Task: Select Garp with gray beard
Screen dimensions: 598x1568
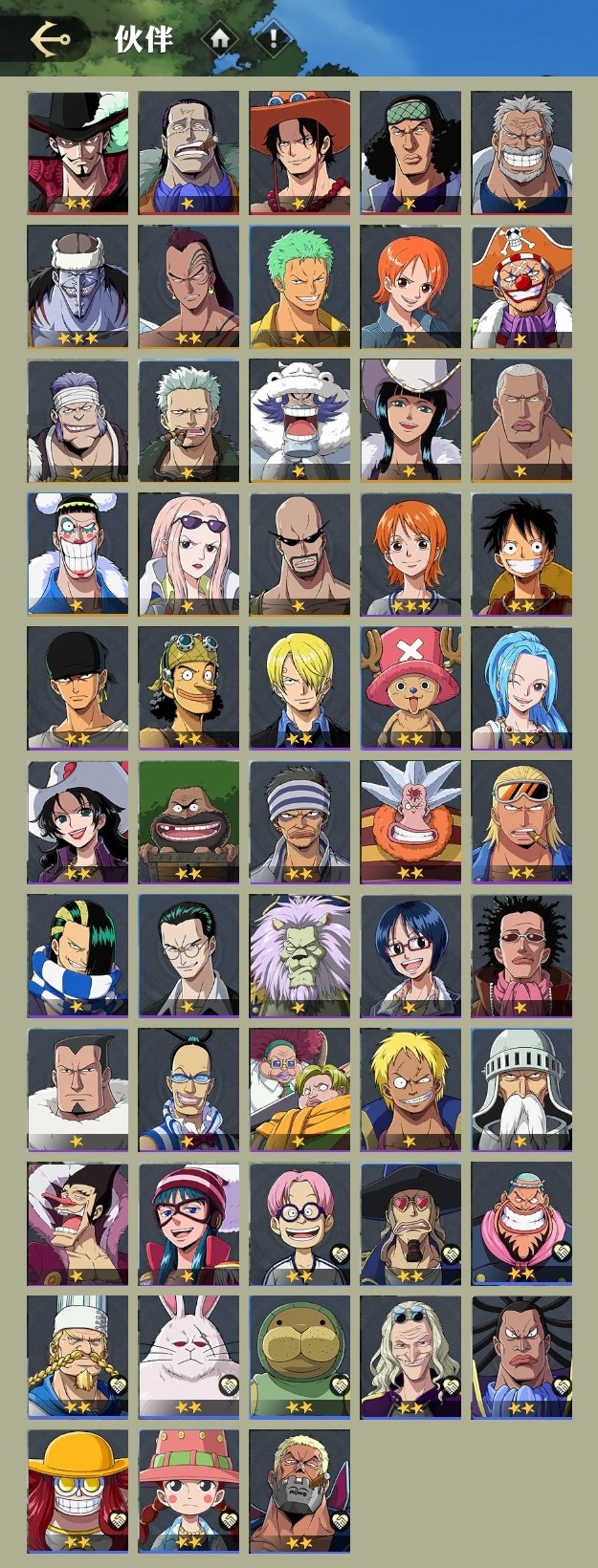Action: click(521, 152)
